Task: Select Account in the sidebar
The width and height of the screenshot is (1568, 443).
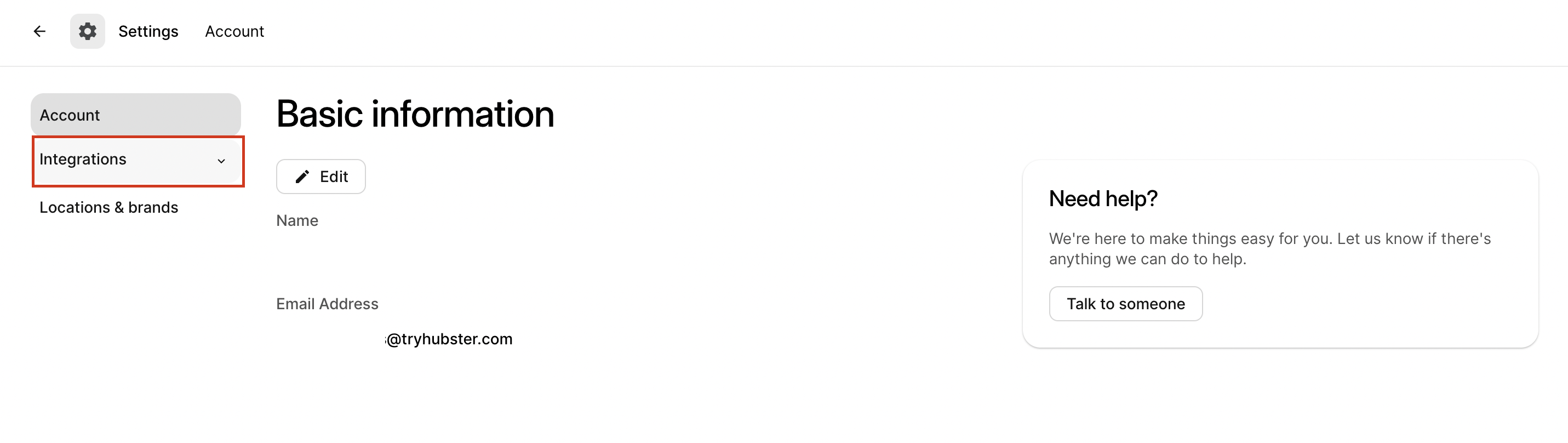Action: click(135, 115)
